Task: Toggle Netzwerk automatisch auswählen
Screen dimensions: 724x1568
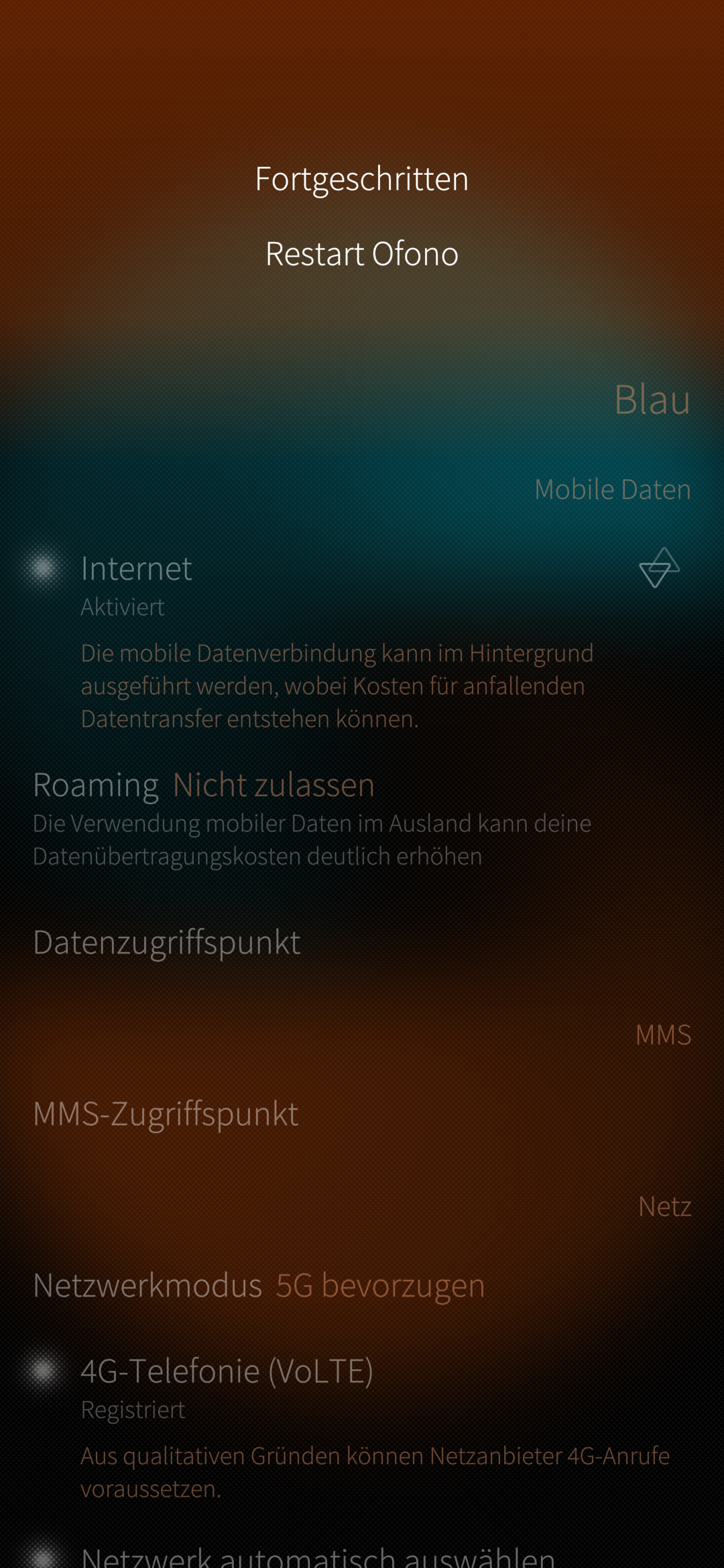Action: (43, 1556)
